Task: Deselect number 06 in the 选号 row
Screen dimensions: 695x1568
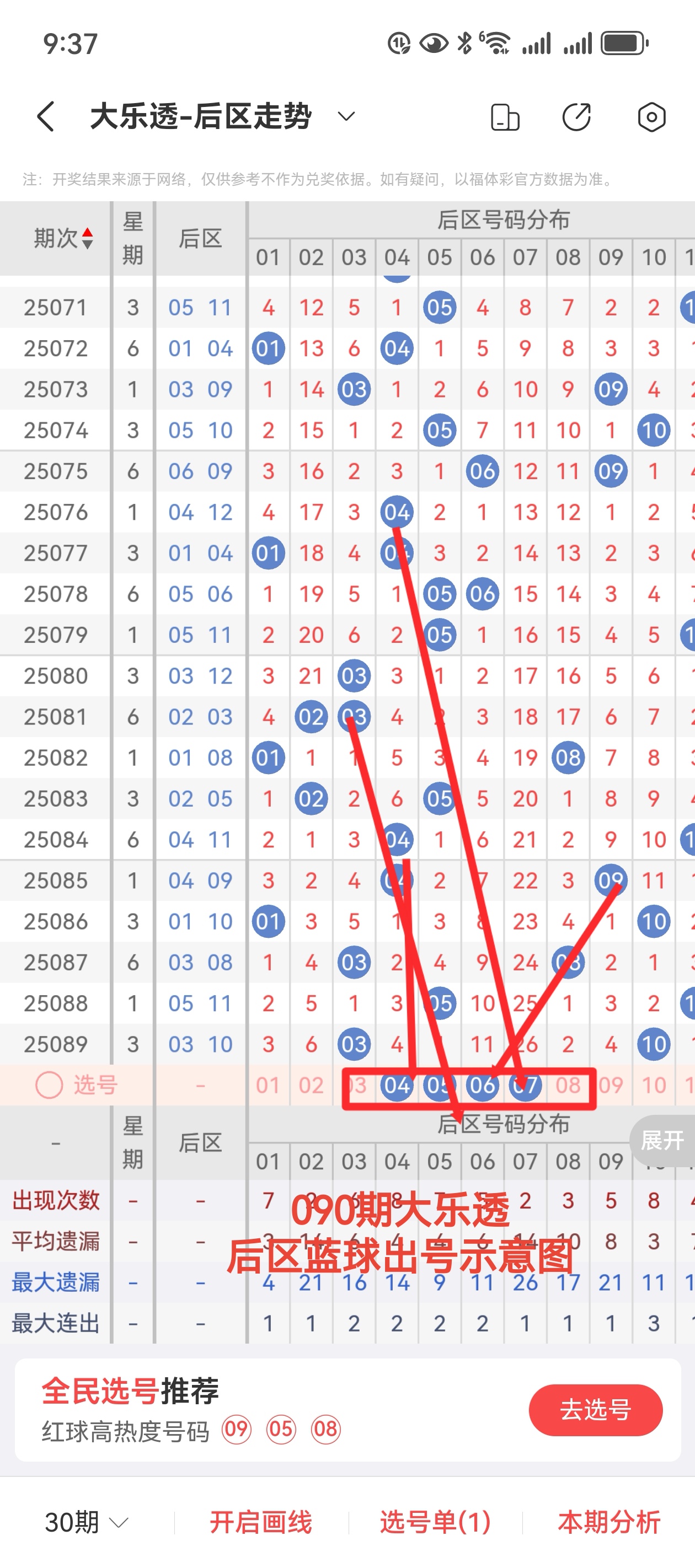Action: pyautogui.click(x=483, y=1084)
